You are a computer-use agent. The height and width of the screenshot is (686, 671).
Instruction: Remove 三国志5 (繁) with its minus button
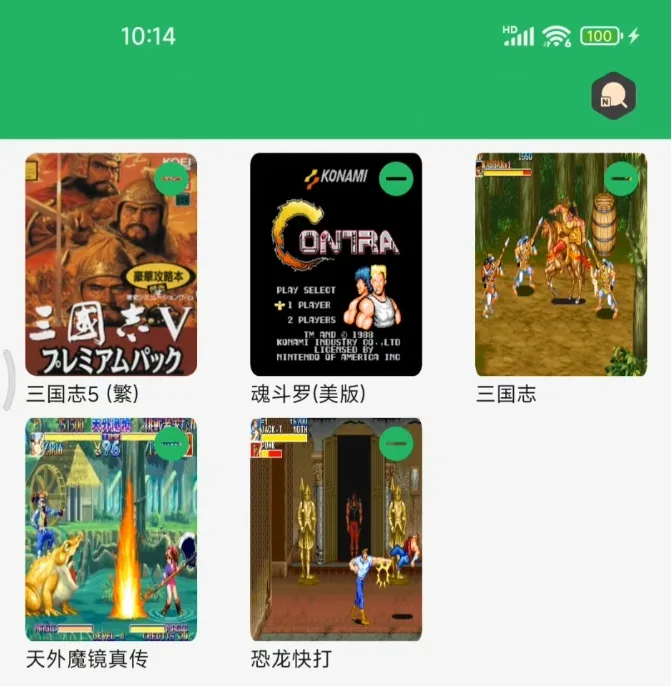[172, 178]
